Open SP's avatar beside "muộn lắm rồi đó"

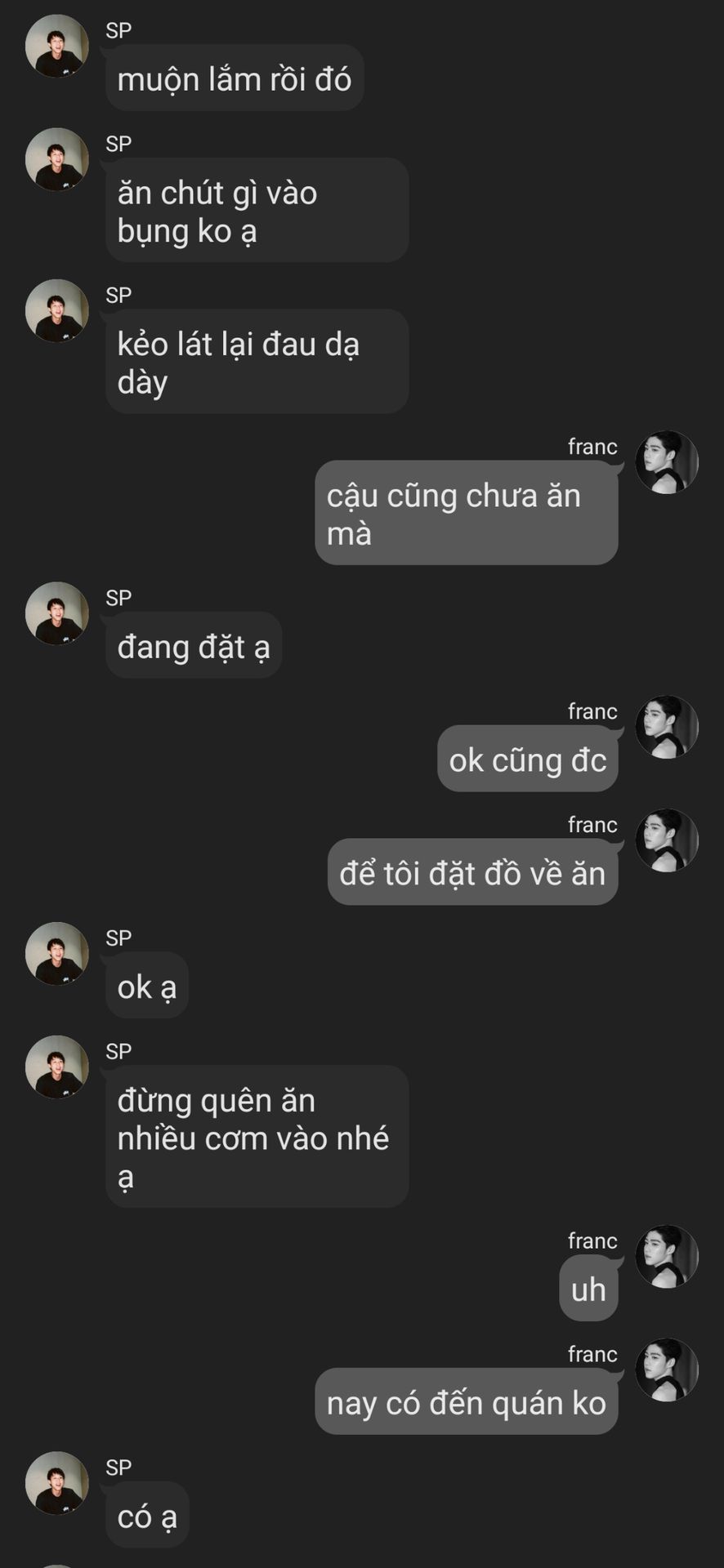[57, 46]
